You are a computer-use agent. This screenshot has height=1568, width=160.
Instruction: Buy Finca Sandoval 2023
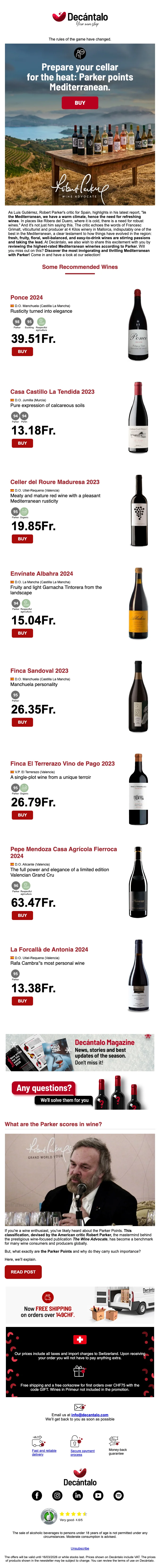22,722
